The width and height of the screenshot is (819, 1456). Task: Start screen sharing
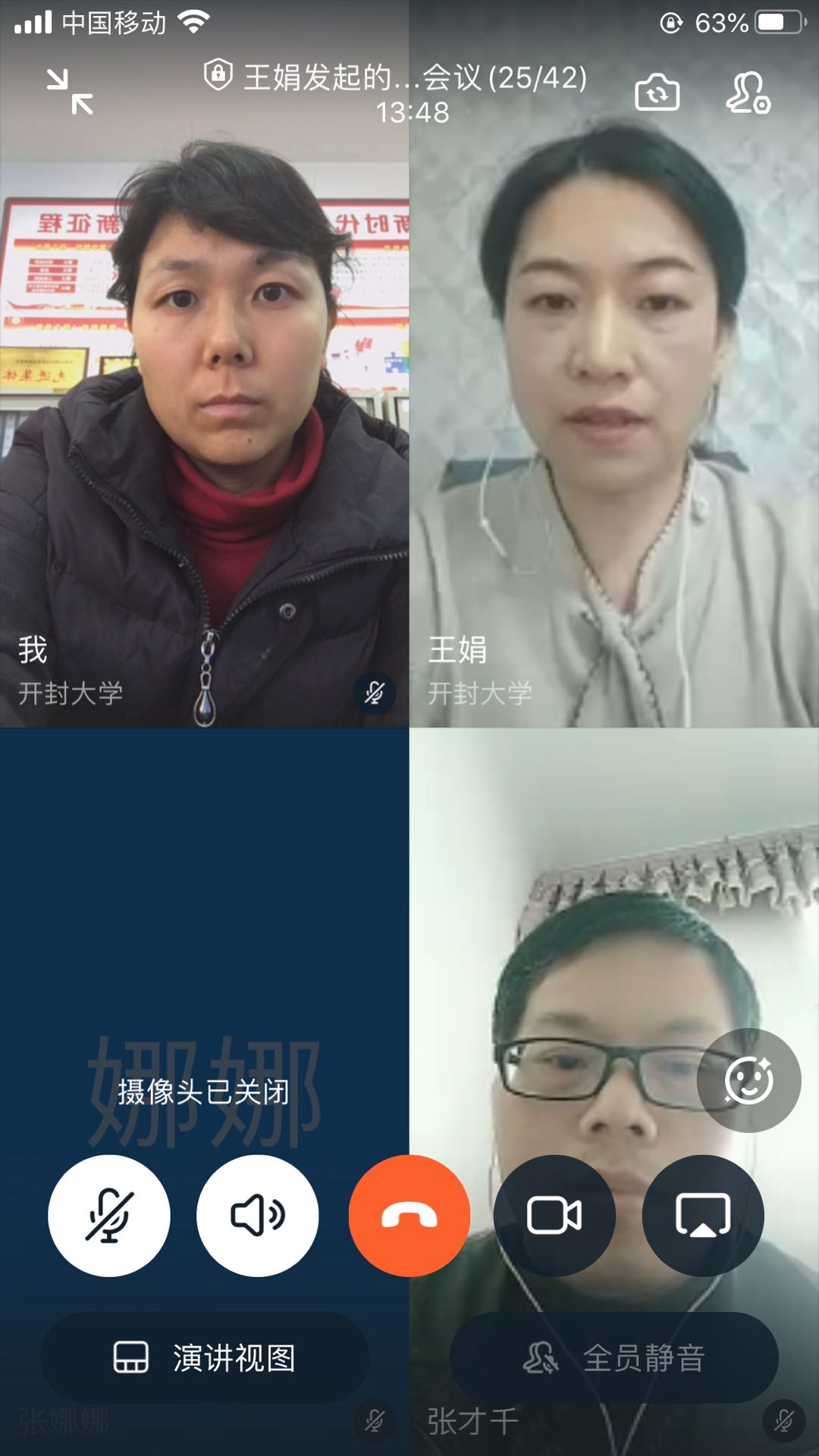point(703,1216)
